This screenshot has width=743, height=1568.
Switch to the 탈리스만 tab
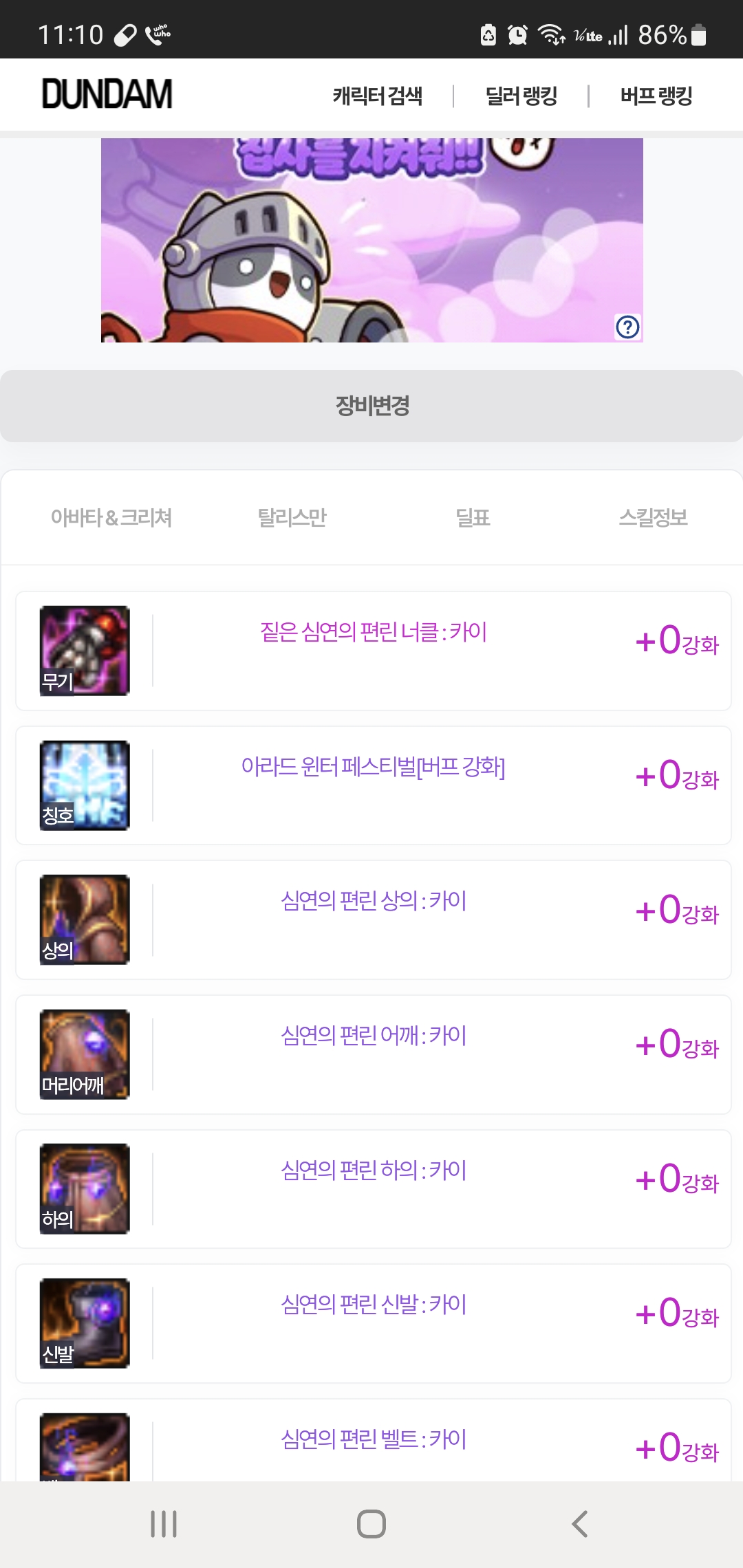(x=292, y=517)
